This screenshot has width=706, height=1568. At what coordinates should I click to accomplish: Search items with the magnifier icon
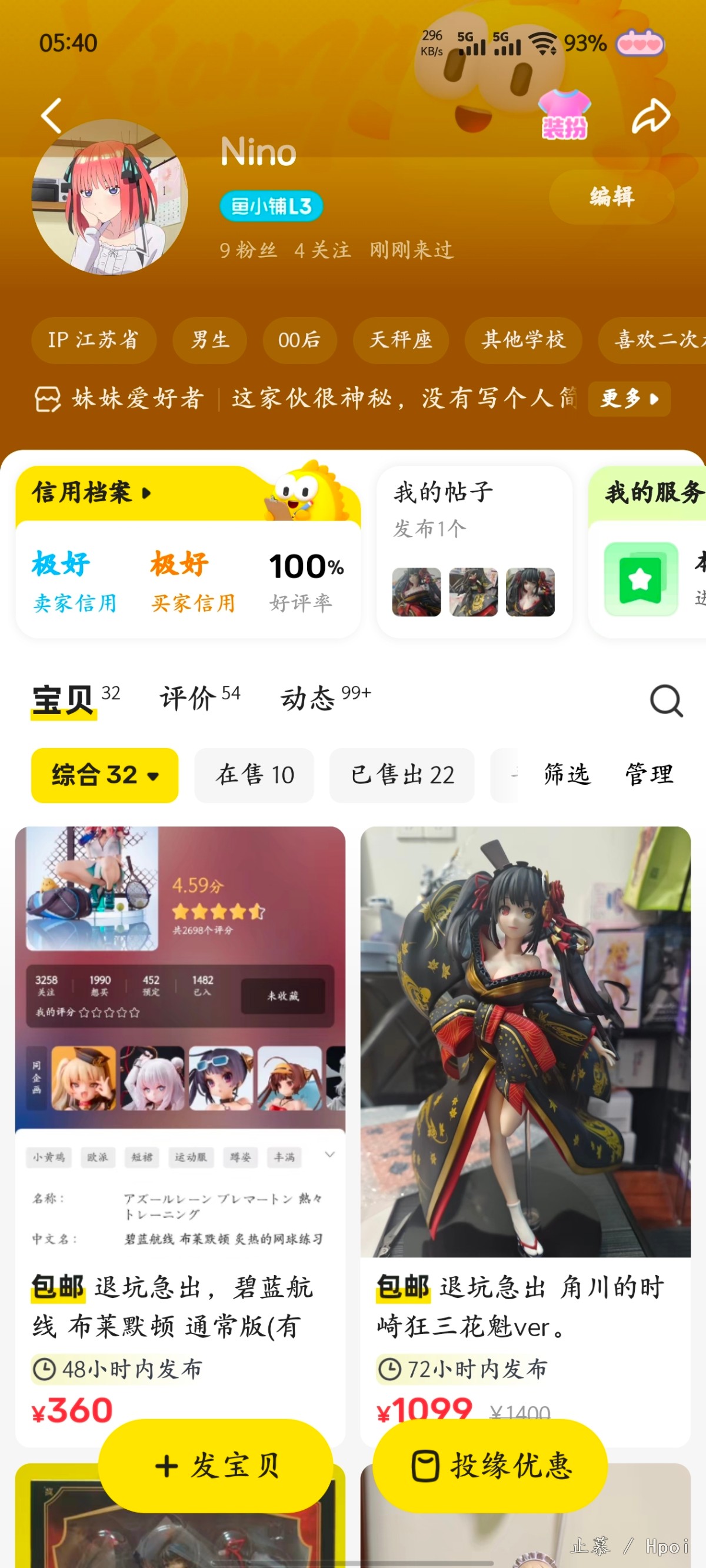coord(666,700)
